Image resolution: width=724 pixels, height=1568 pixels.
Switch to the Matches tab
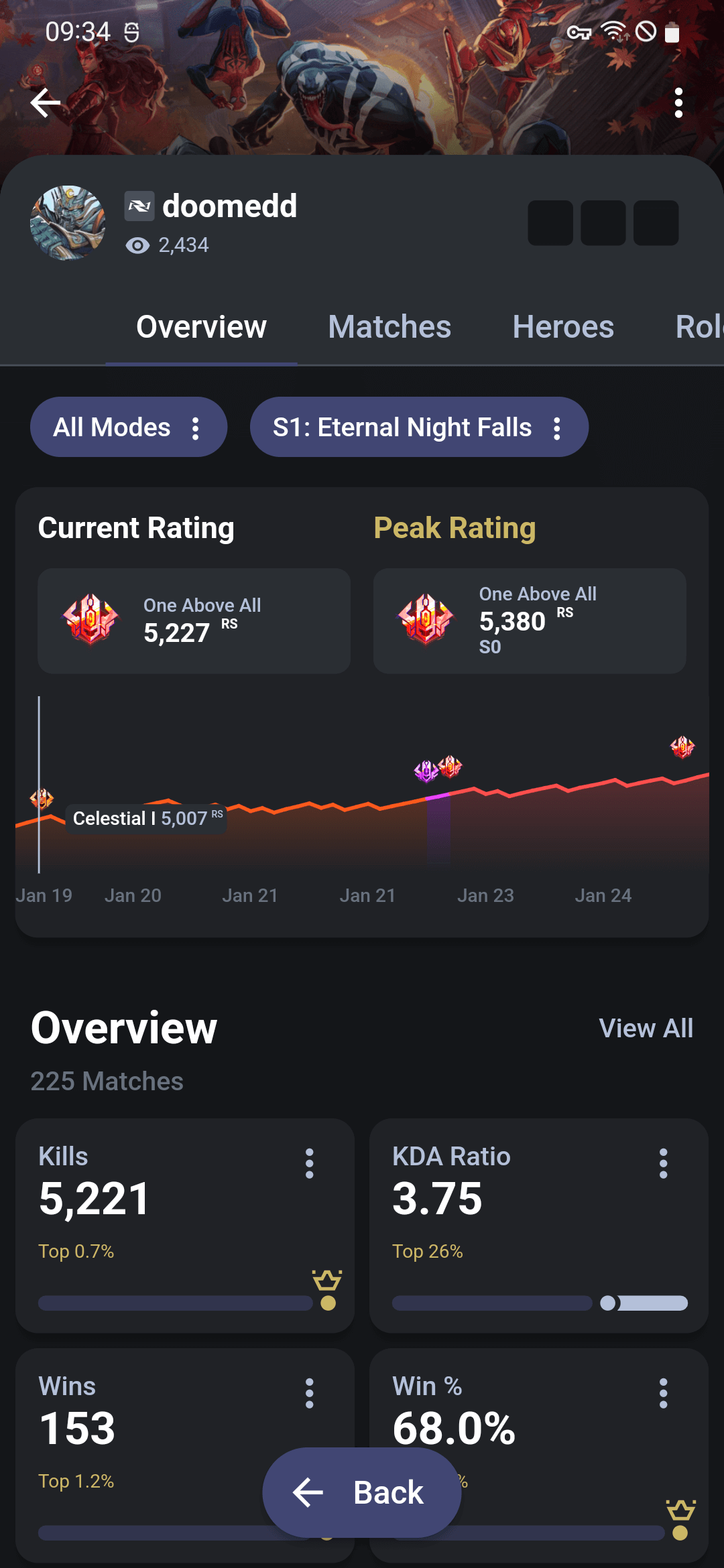389,328
